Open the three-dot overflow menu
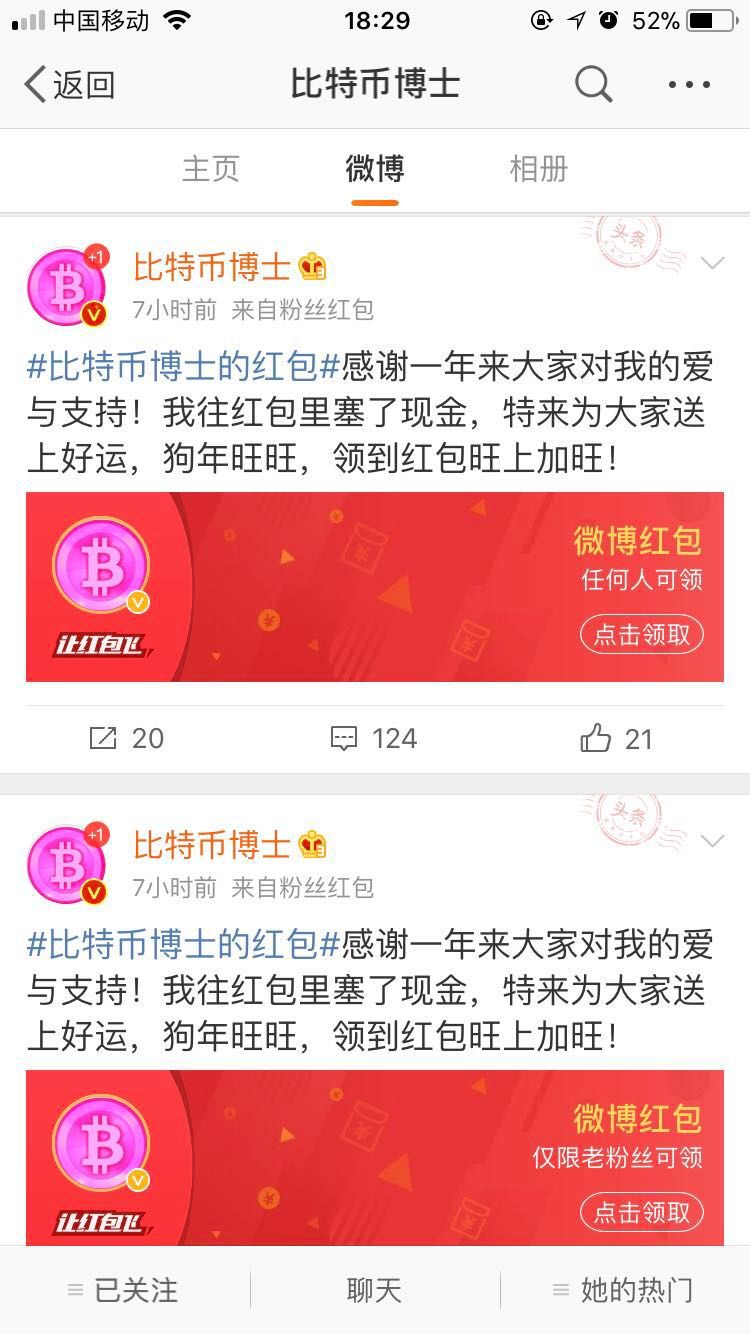This screenshot has height=1334, width=750. pos(689,85)
